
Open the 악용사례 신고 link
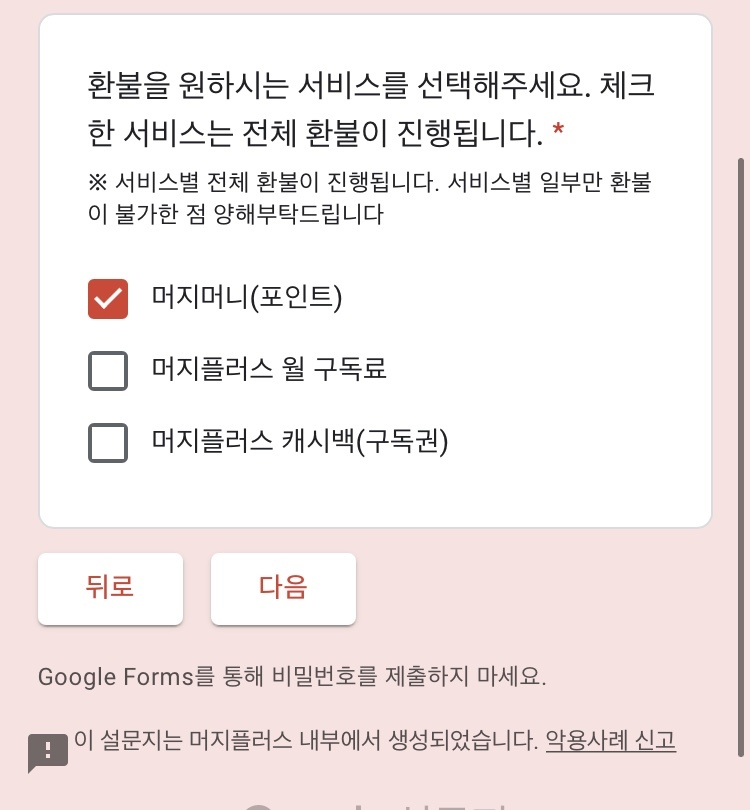pos(610,740)
